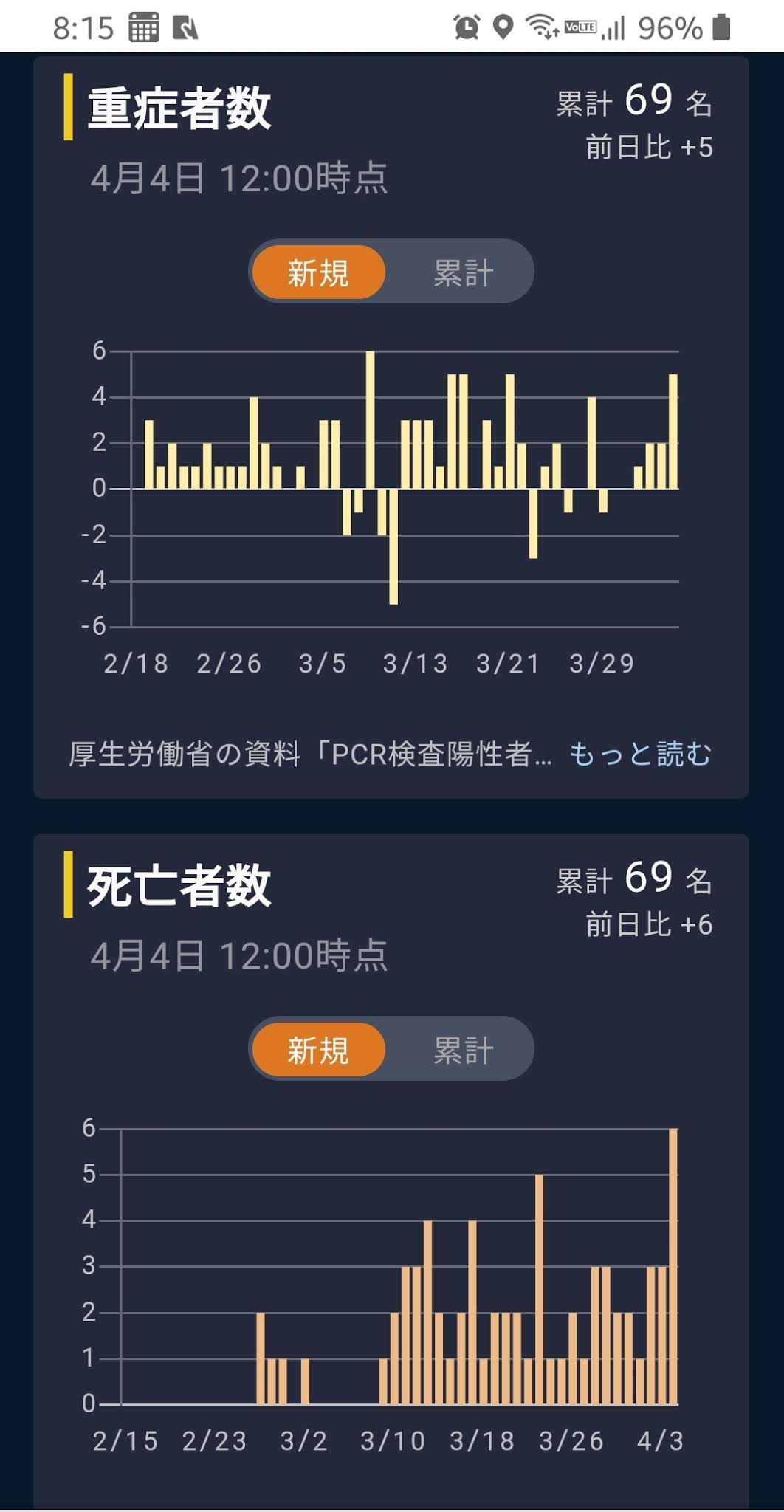The image size is (784, 1512).
Task: Switch 重症者数 chart to 累計 view
Action: click(463, 272)
